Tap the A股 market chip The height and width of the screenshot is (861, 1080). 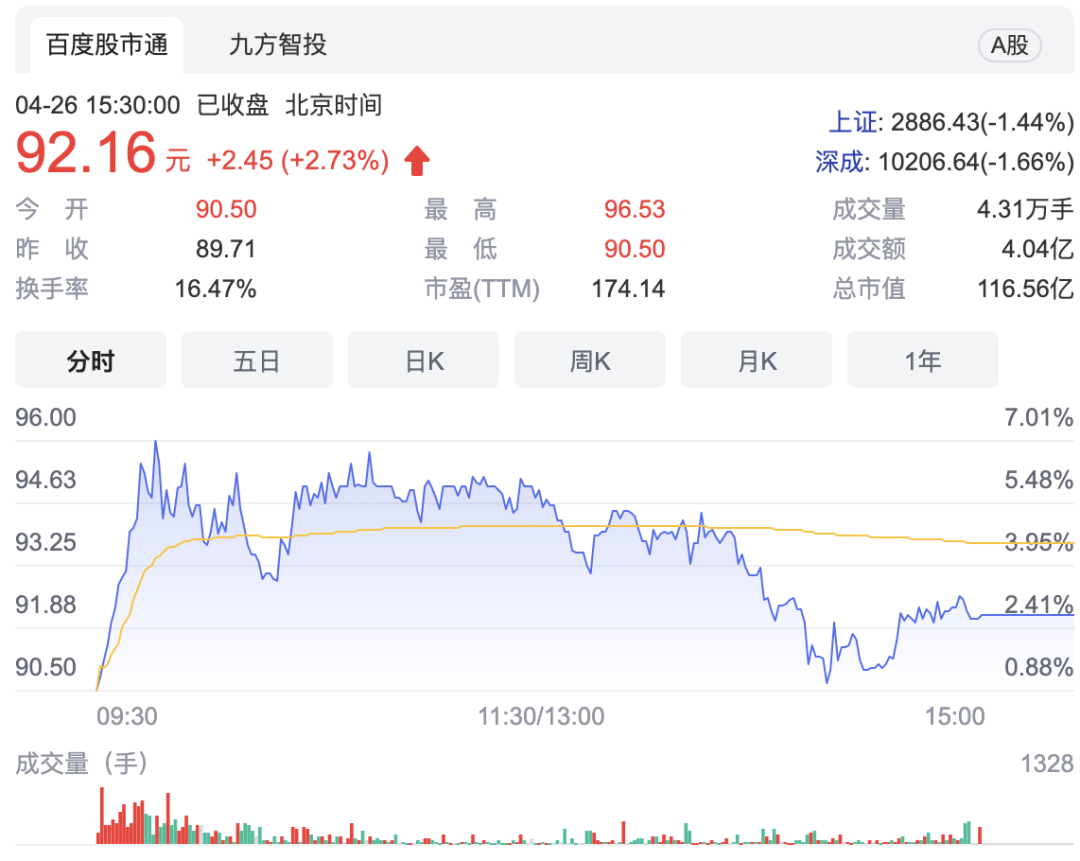click(1009, 45)
